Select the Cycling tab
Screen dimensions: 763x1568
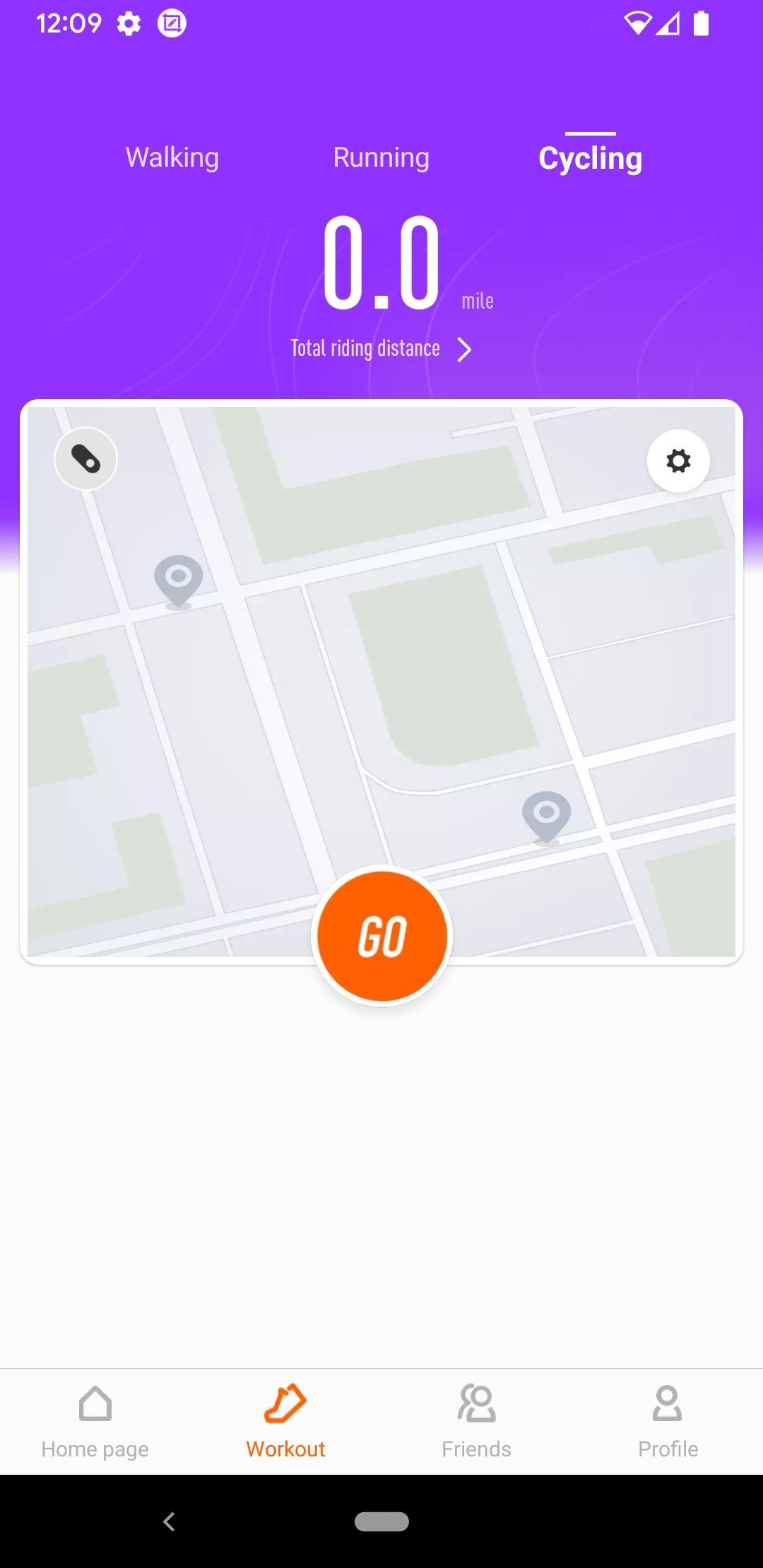pos(590,158)
